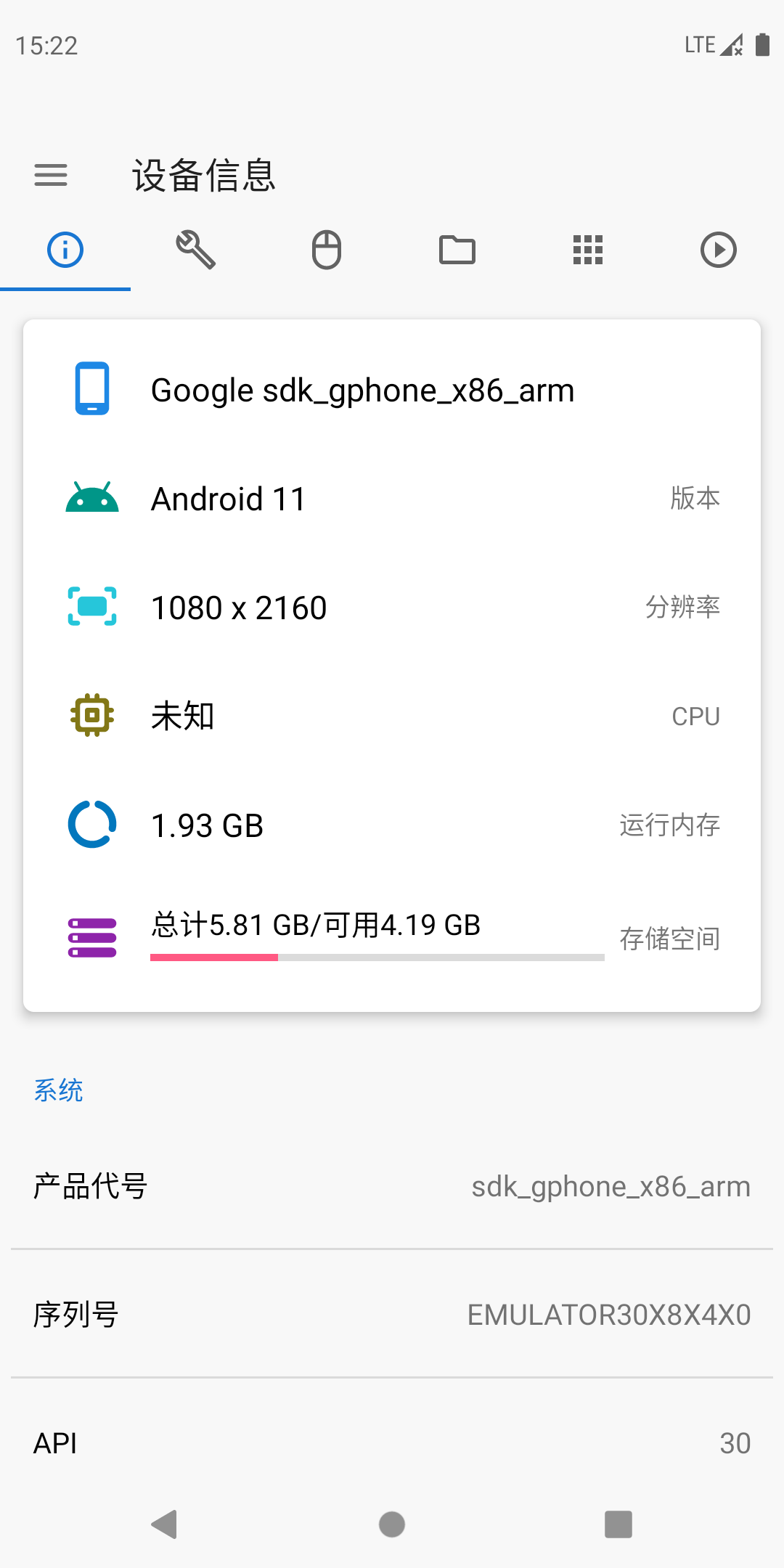Open the mouse input devices tab
The height and width of the screenshot is (1568, 784).
[x=326, y=250]
